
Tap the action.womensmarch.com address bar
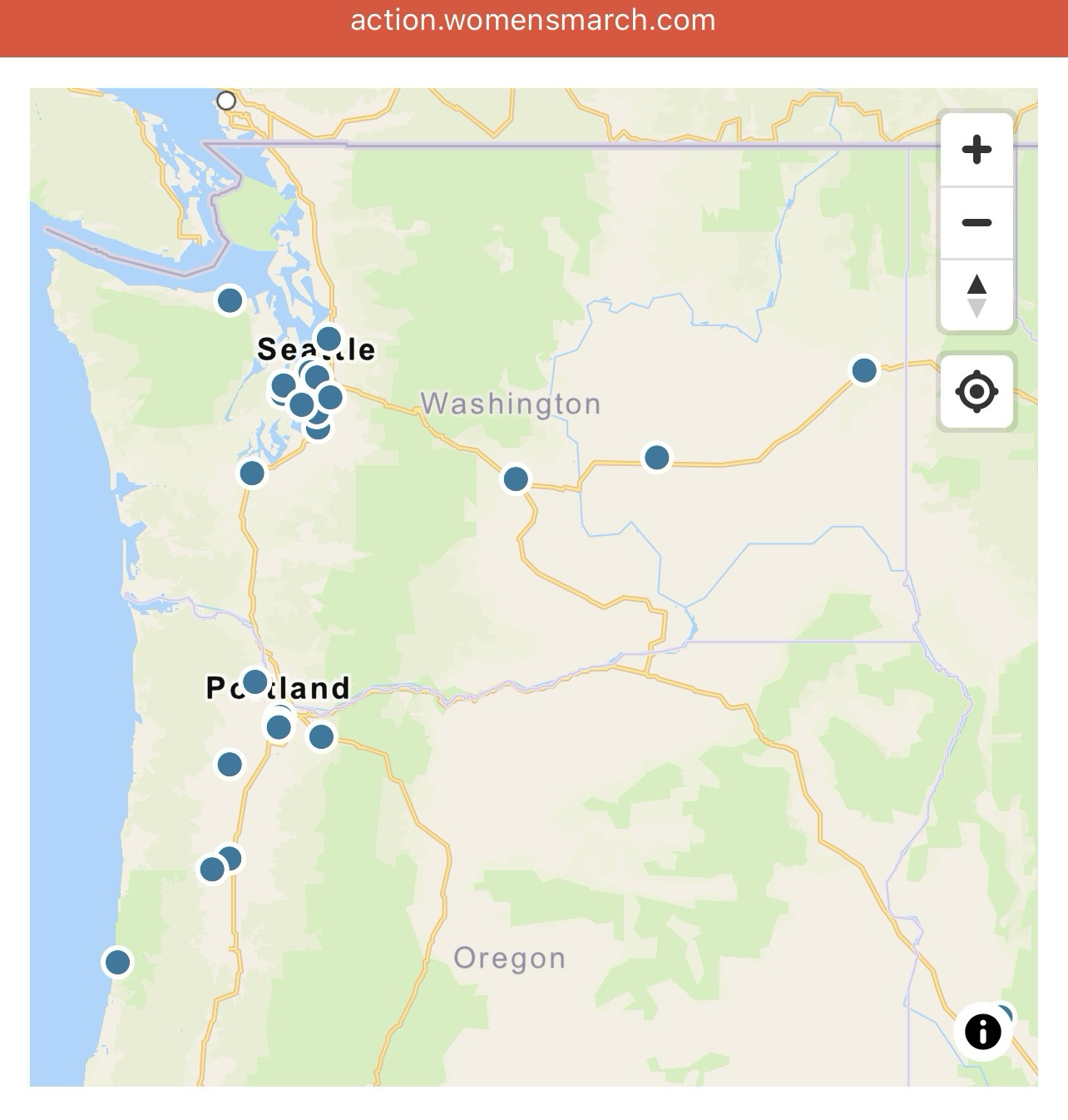pos(533,21)
